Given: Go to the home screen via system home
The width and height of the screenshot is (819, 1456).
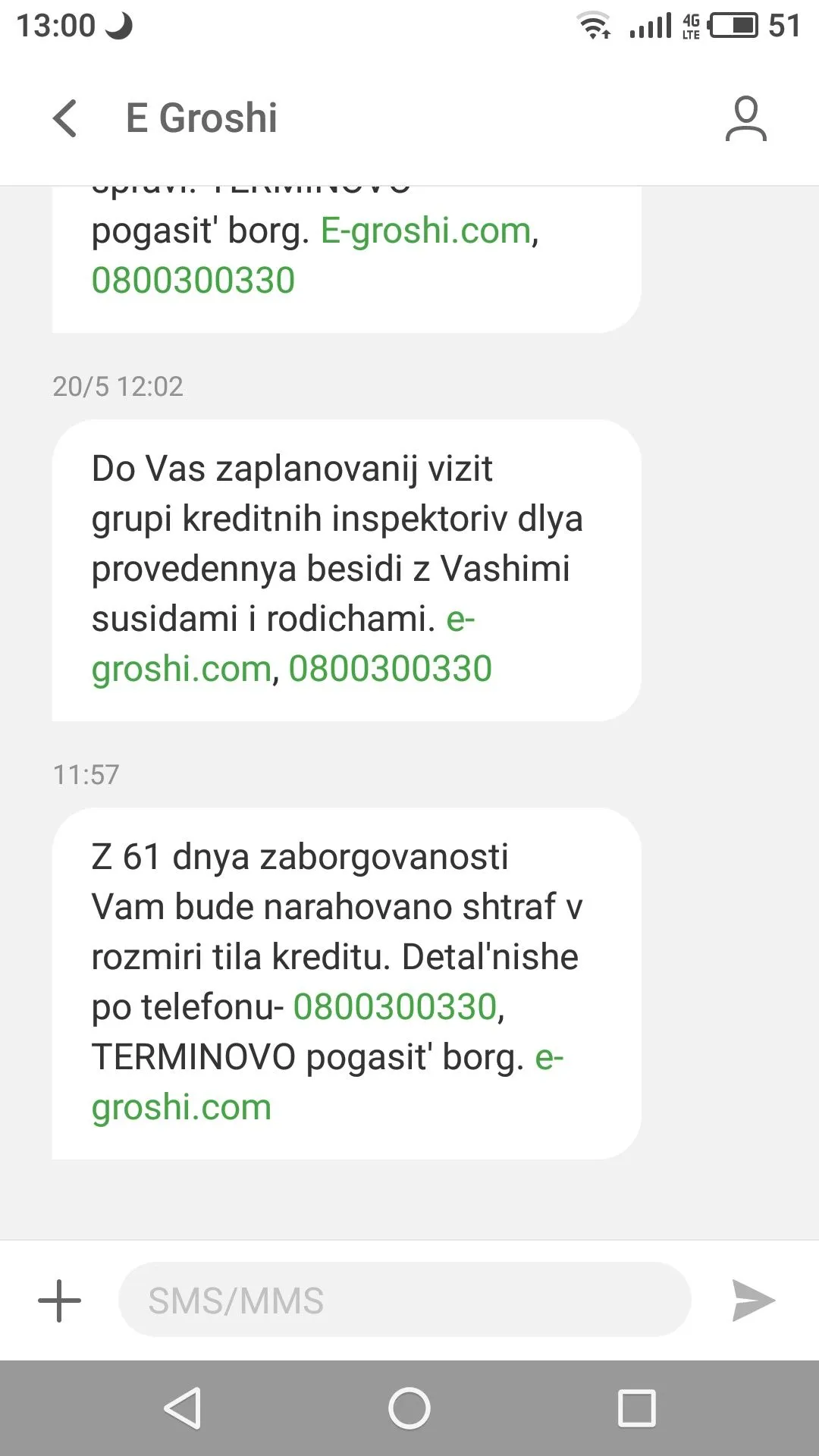Looking at the screenshot, I should 409,1409.
